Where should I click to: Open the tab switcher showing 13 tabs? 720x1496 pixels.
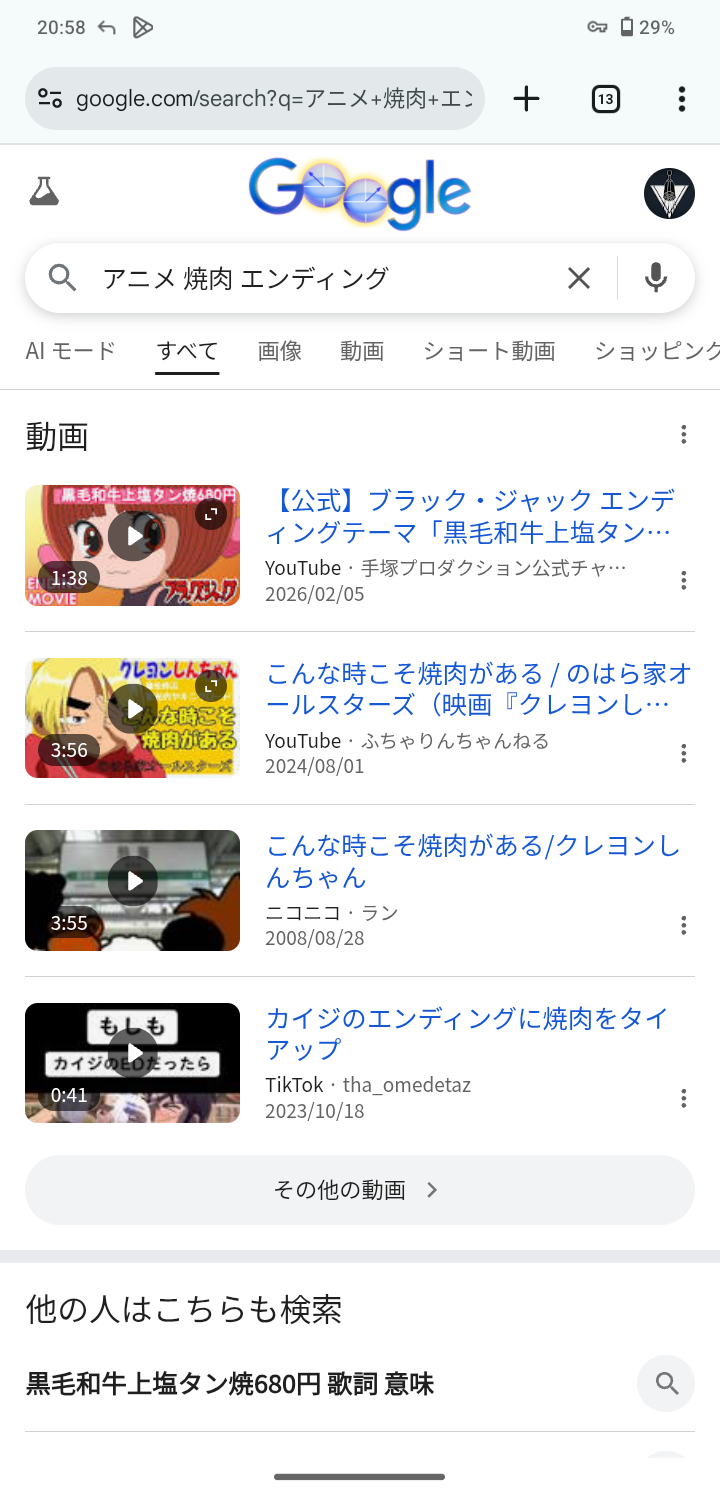605,98
